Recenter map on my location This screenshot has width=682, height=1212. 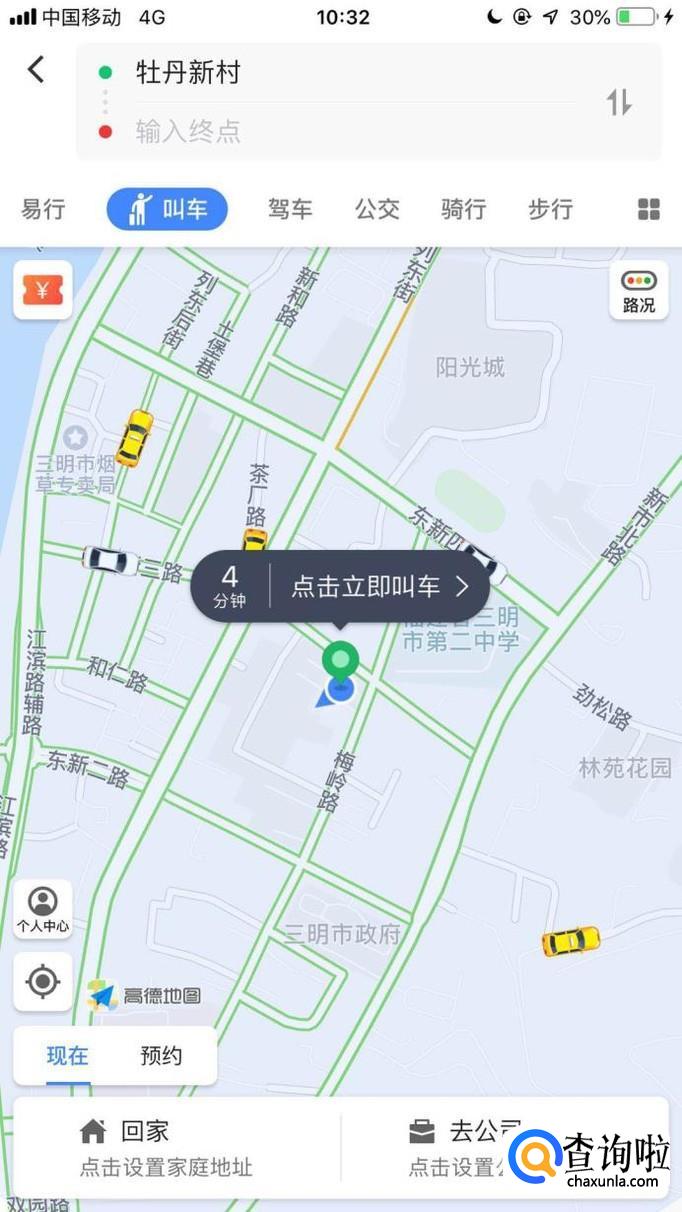(42, 982)
